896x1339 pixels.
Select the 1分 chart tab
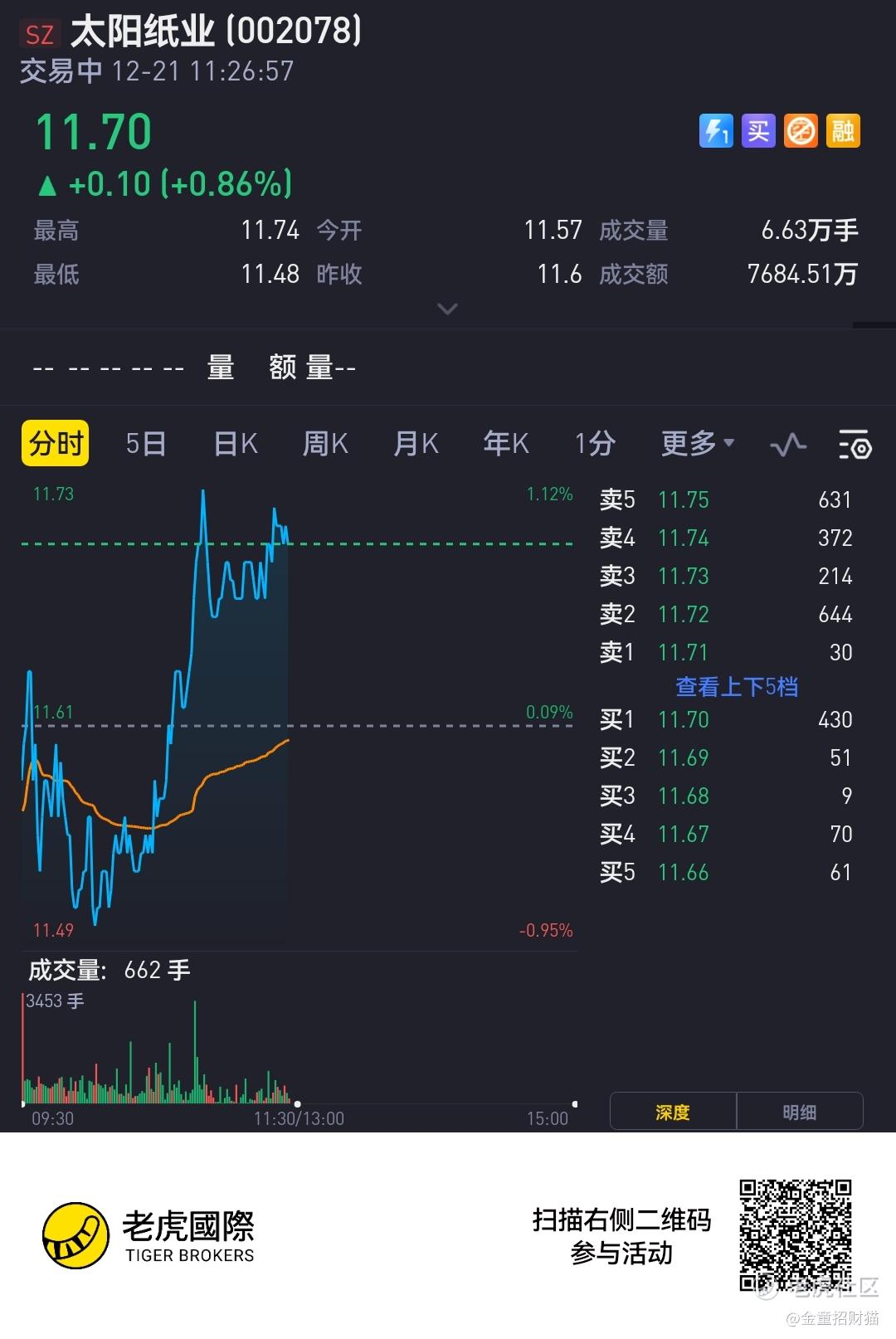(595, 444)
